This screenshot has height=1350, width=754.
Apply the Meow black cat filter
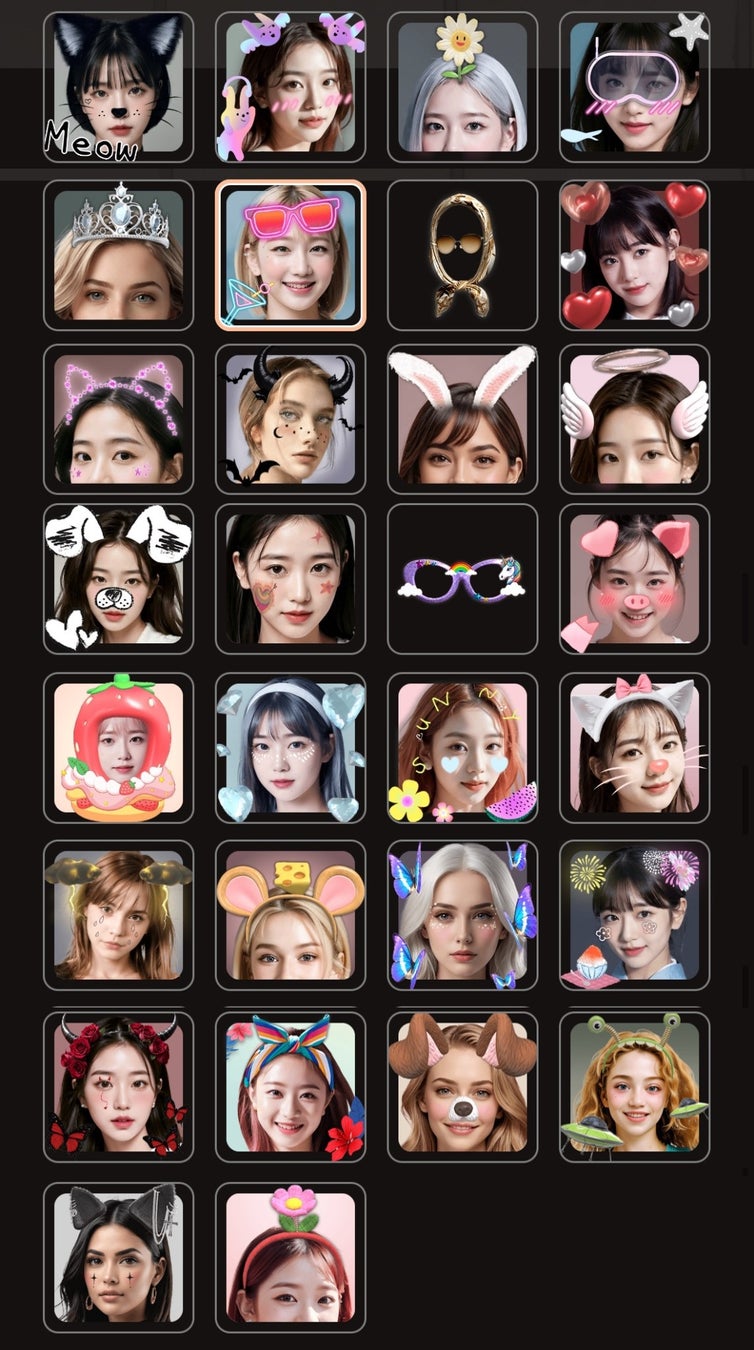[118, 87]
